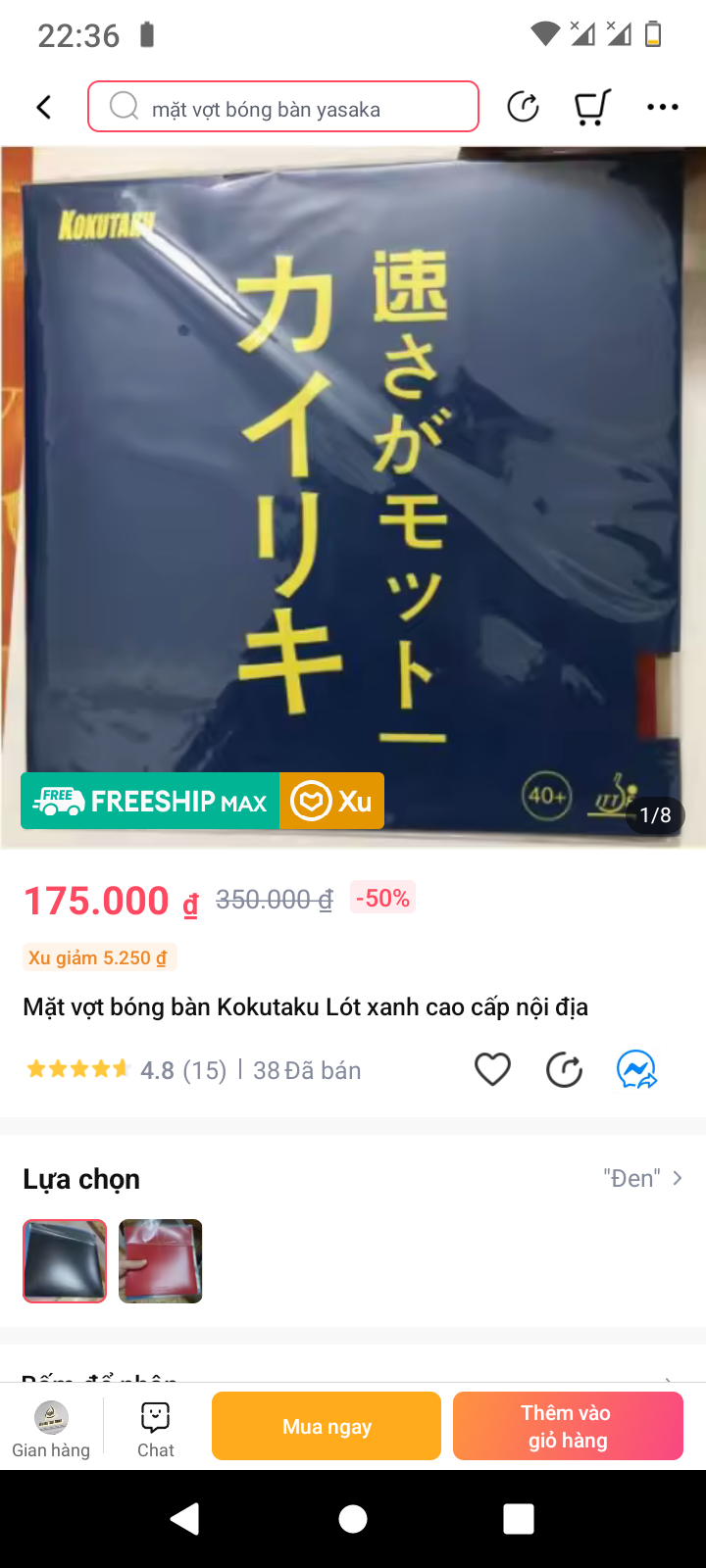This screenshot has width=706, height=1568.
Task: Share product via Messenger icon
Action: point(636,1069)
